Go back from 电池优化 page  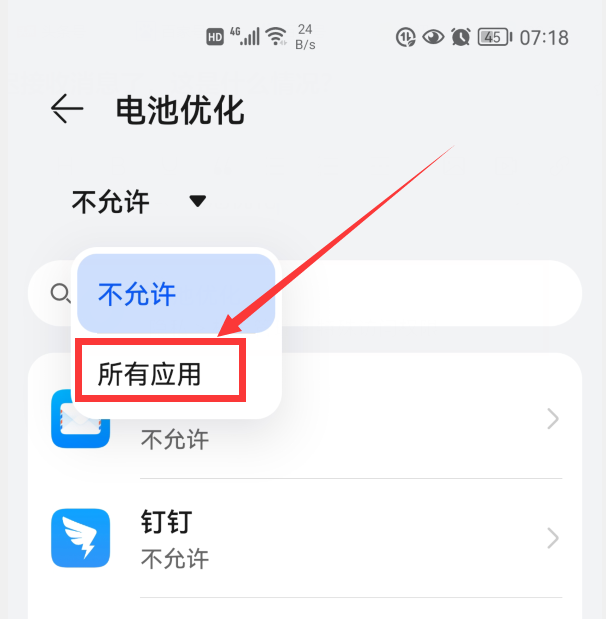point(67,109)
